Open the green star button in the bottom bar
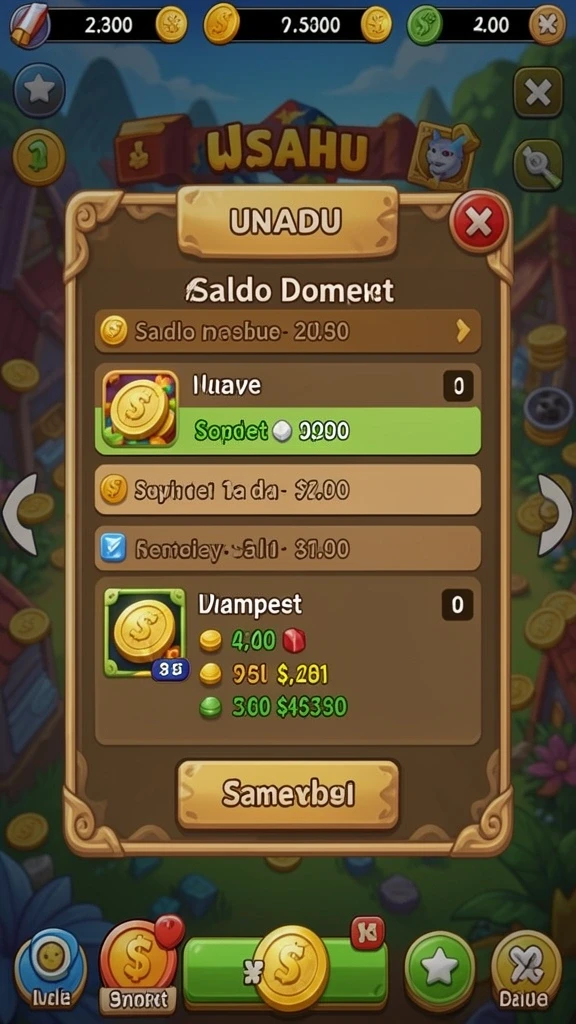Viewport: 576px width, 1024px height. point(440,968)
